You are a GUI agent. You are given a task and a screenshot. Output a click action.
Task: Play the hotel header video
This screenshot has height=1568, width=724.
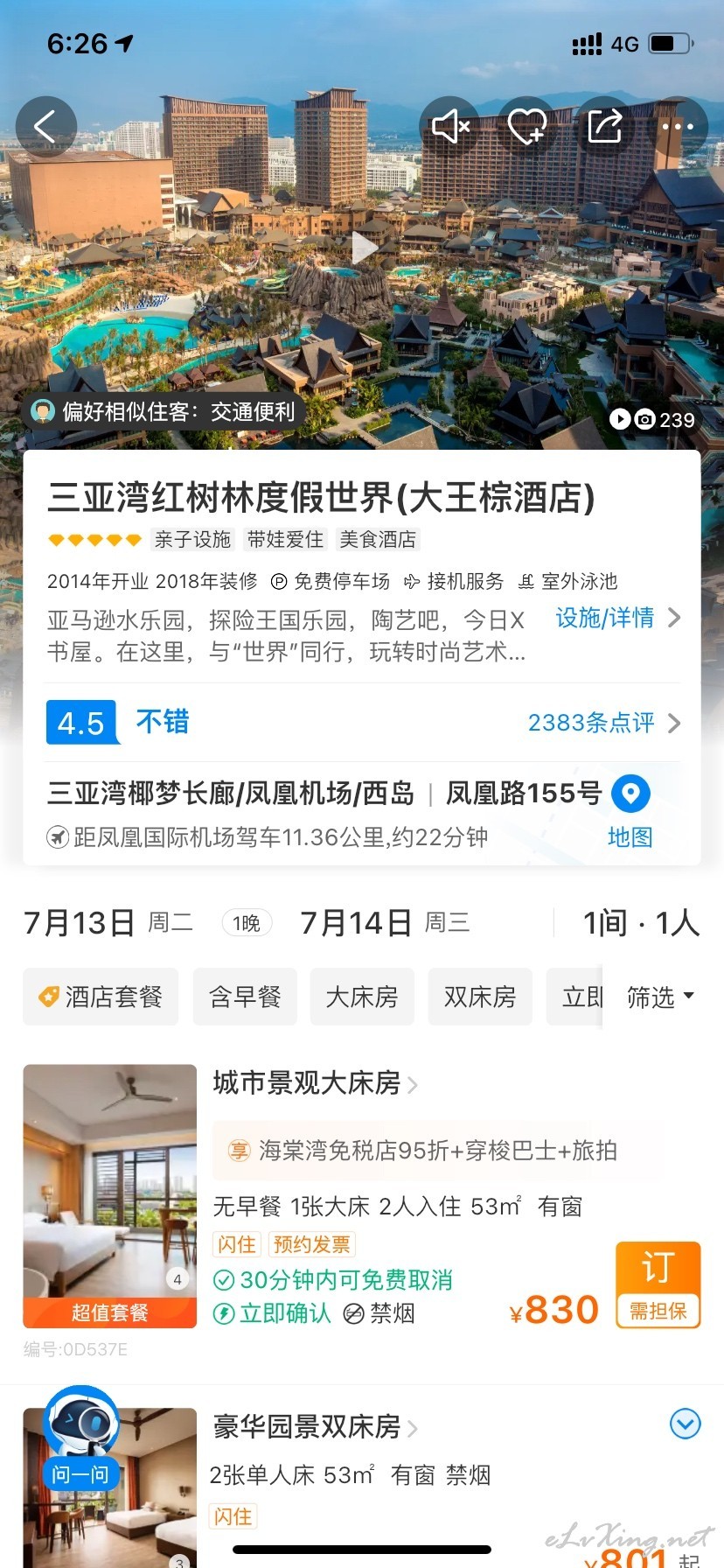[364, 248]
